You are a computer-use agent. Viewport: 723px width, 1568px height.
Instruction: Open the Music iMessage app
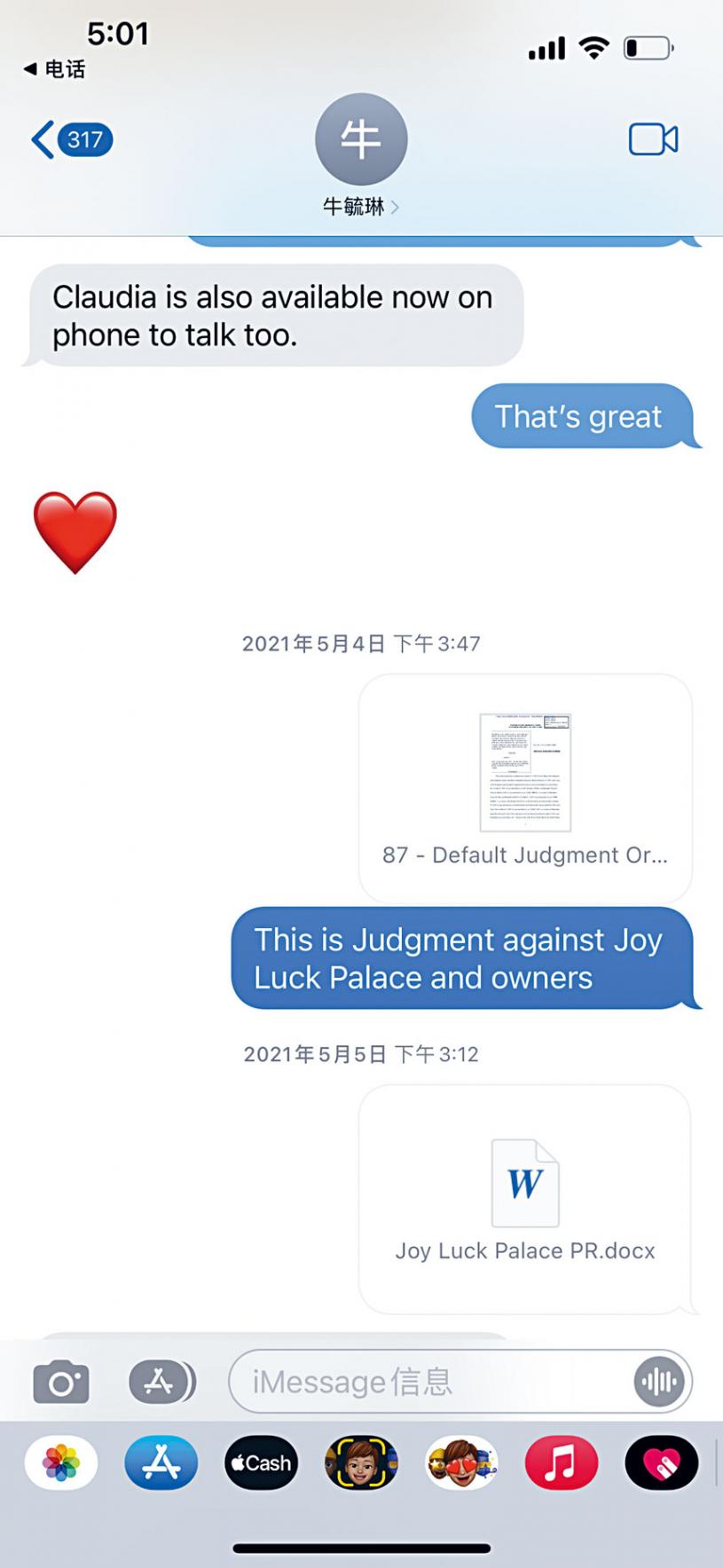point(561,1462)
